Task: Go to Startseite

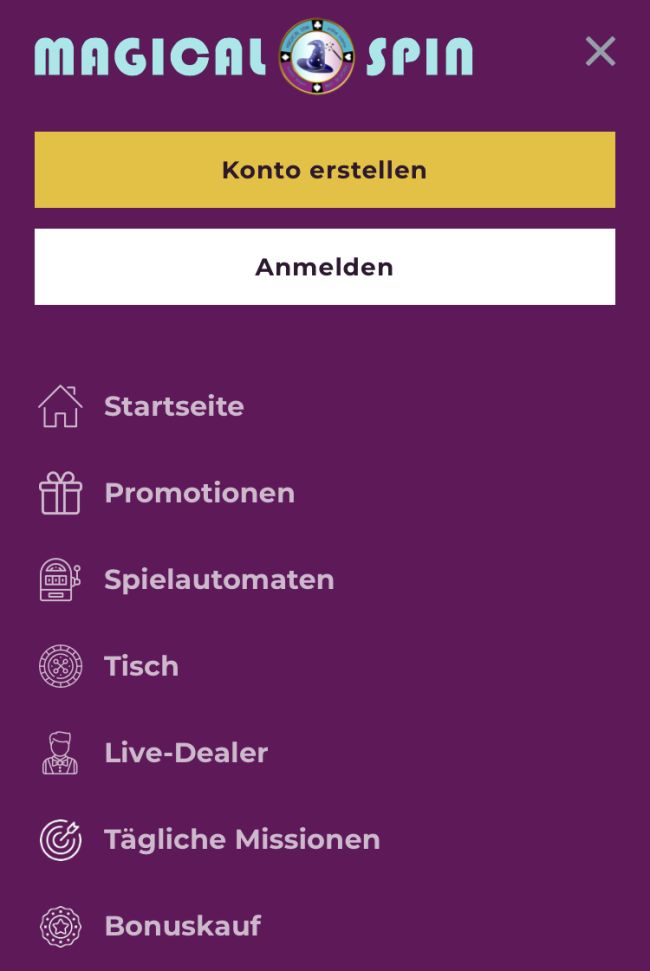Action: [173, 406]
